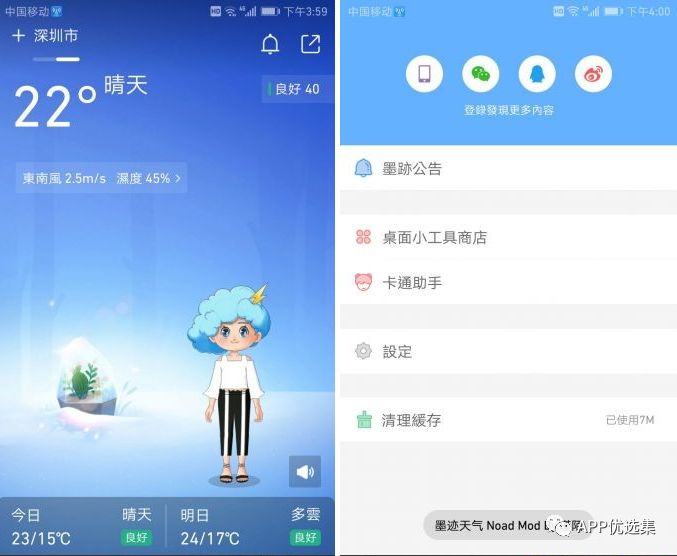Screen dimensions: 677x556
Task: Select 清理緩存 to clear cache
Action: [508, 420]
